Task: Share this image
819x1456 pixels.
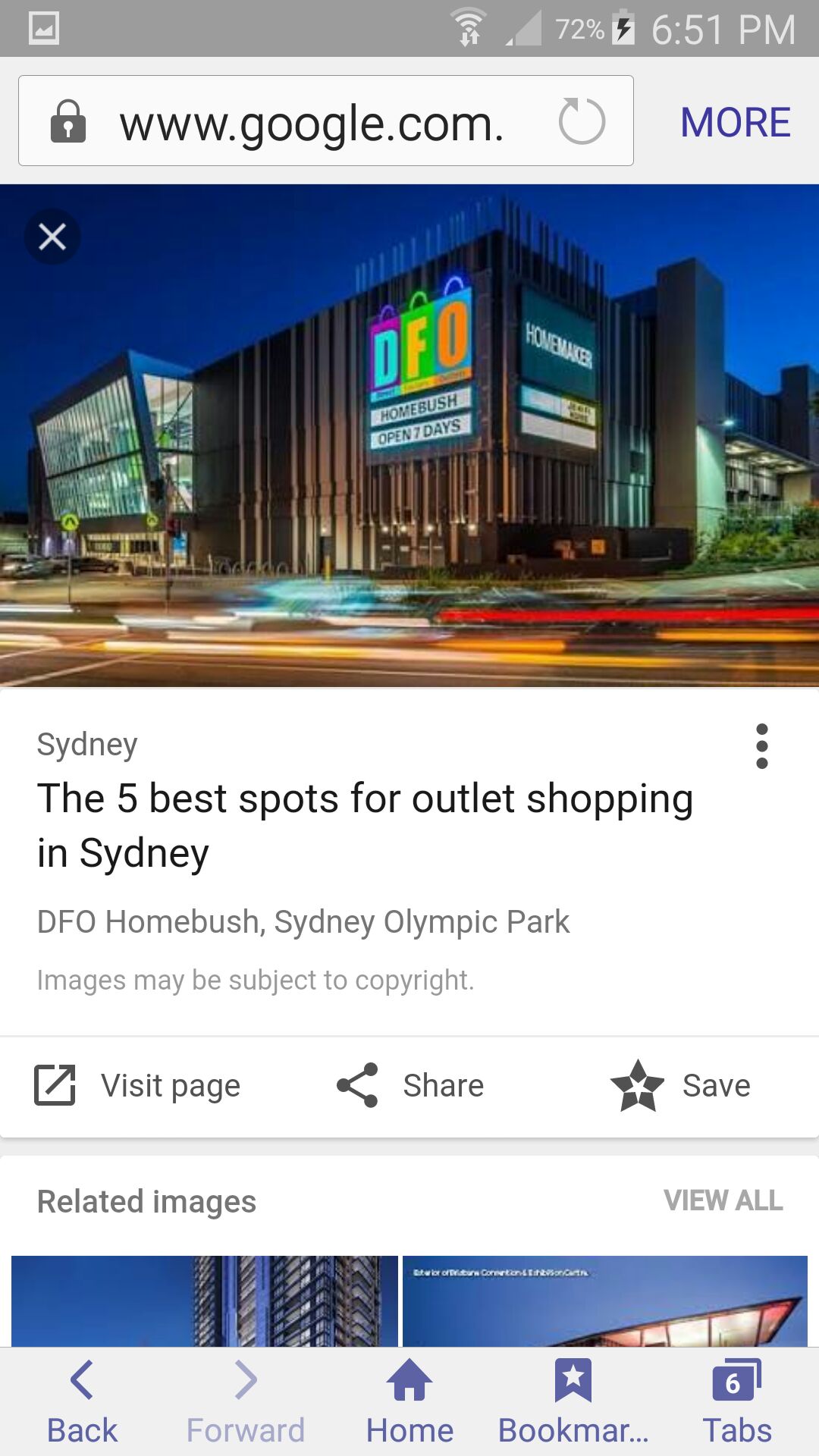Action: [x=410, y=1085]
